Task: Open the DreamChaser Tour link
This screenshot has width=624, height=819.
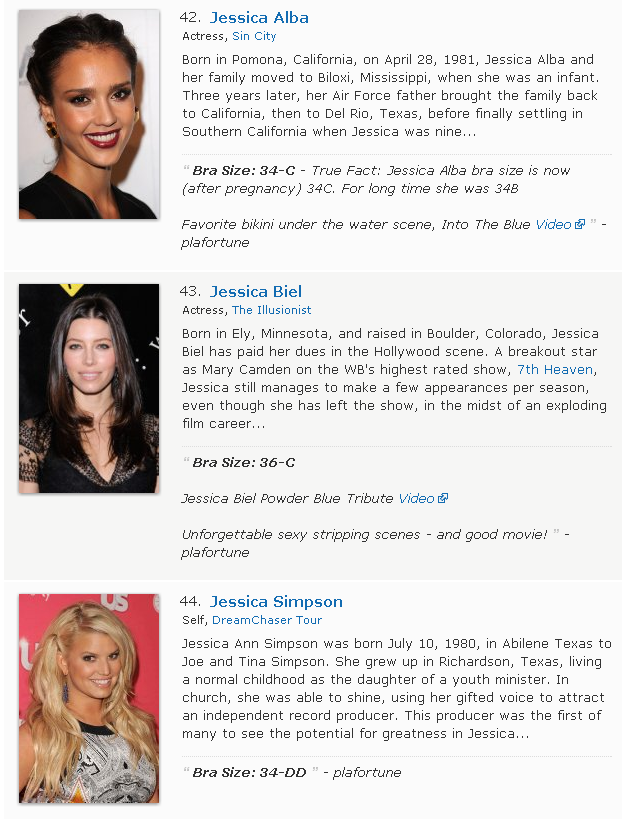Action: 264,620
